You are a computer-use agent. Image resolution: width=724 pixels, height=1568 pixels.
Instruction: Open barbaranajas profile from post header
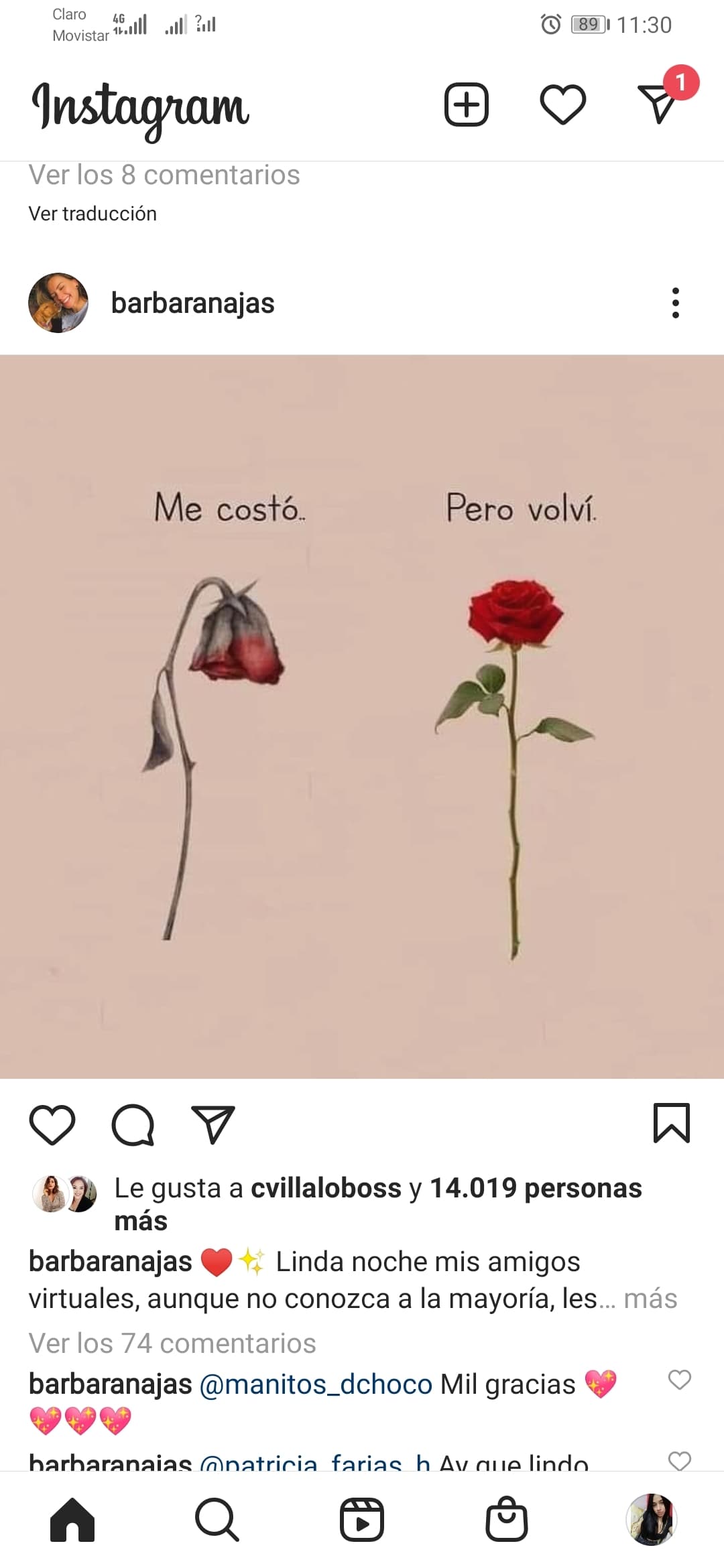point(193,303)
